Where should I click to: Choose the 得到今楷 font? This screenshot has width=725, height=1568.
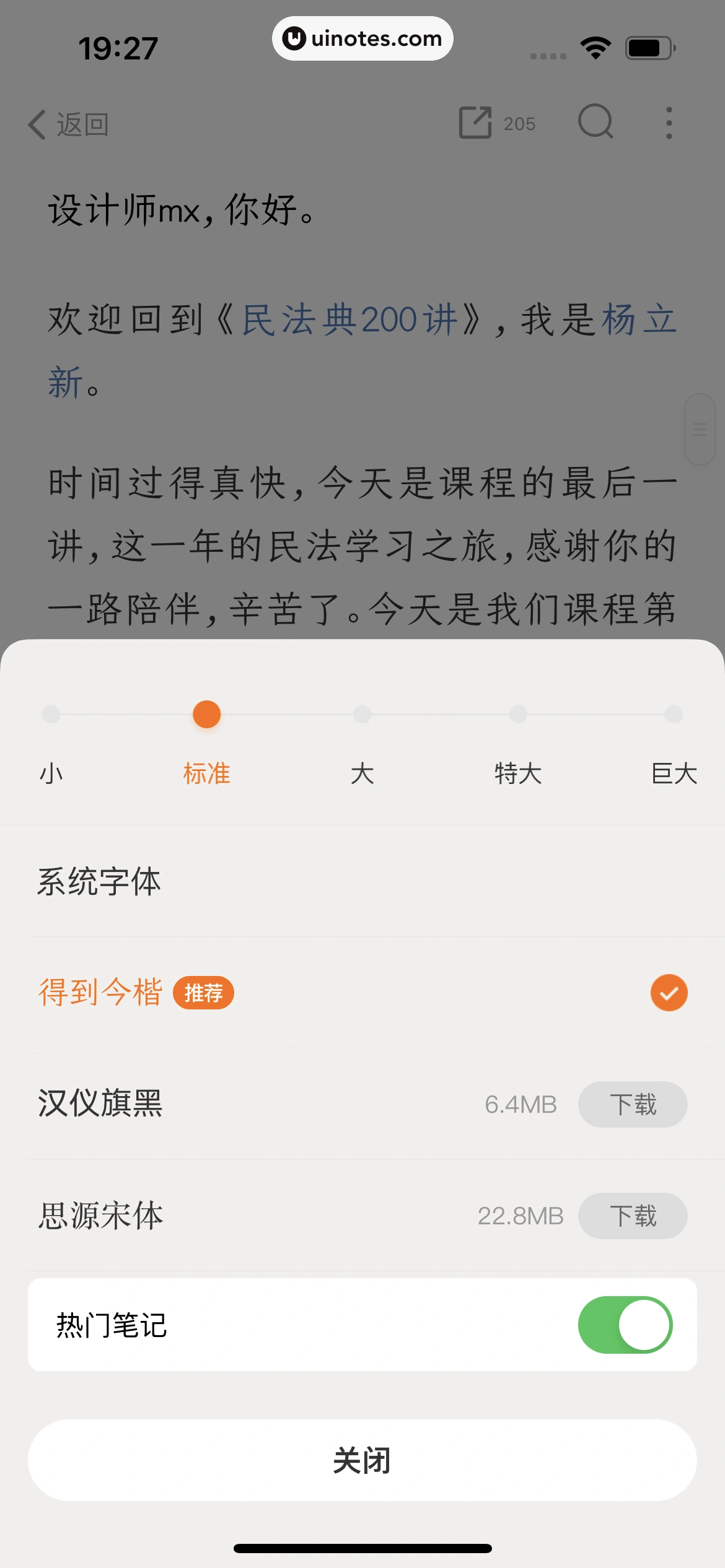click(x=101, y=992)
